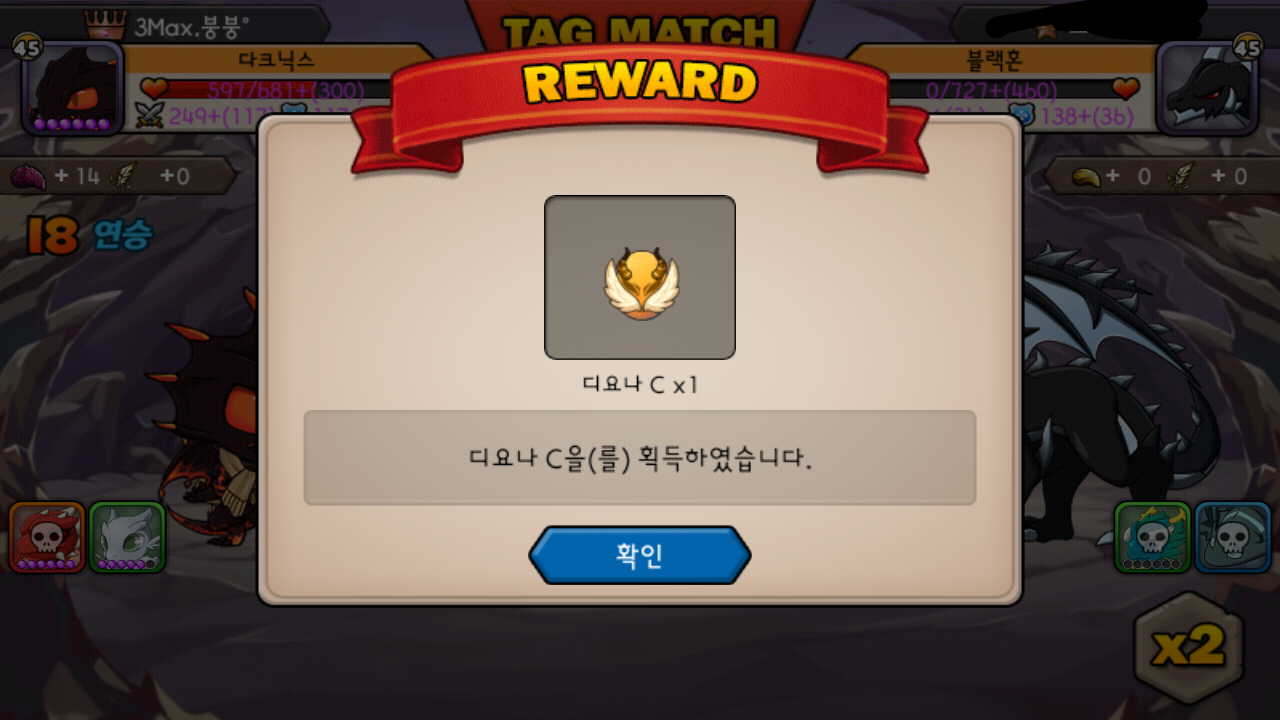
Task: Confirm the reward with the 확인 button
Action: 640,556
